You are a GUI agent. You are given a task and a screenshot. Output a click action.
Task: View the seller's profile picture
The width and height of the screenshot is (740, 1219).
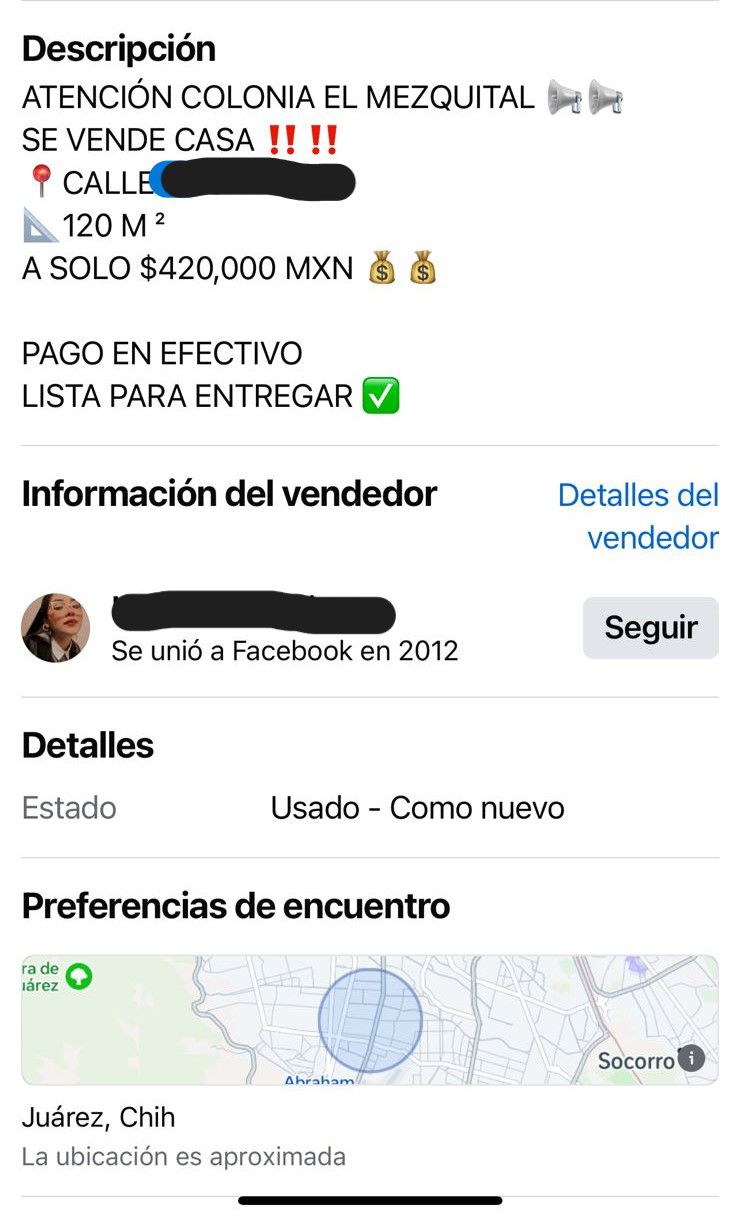point(56,628)
